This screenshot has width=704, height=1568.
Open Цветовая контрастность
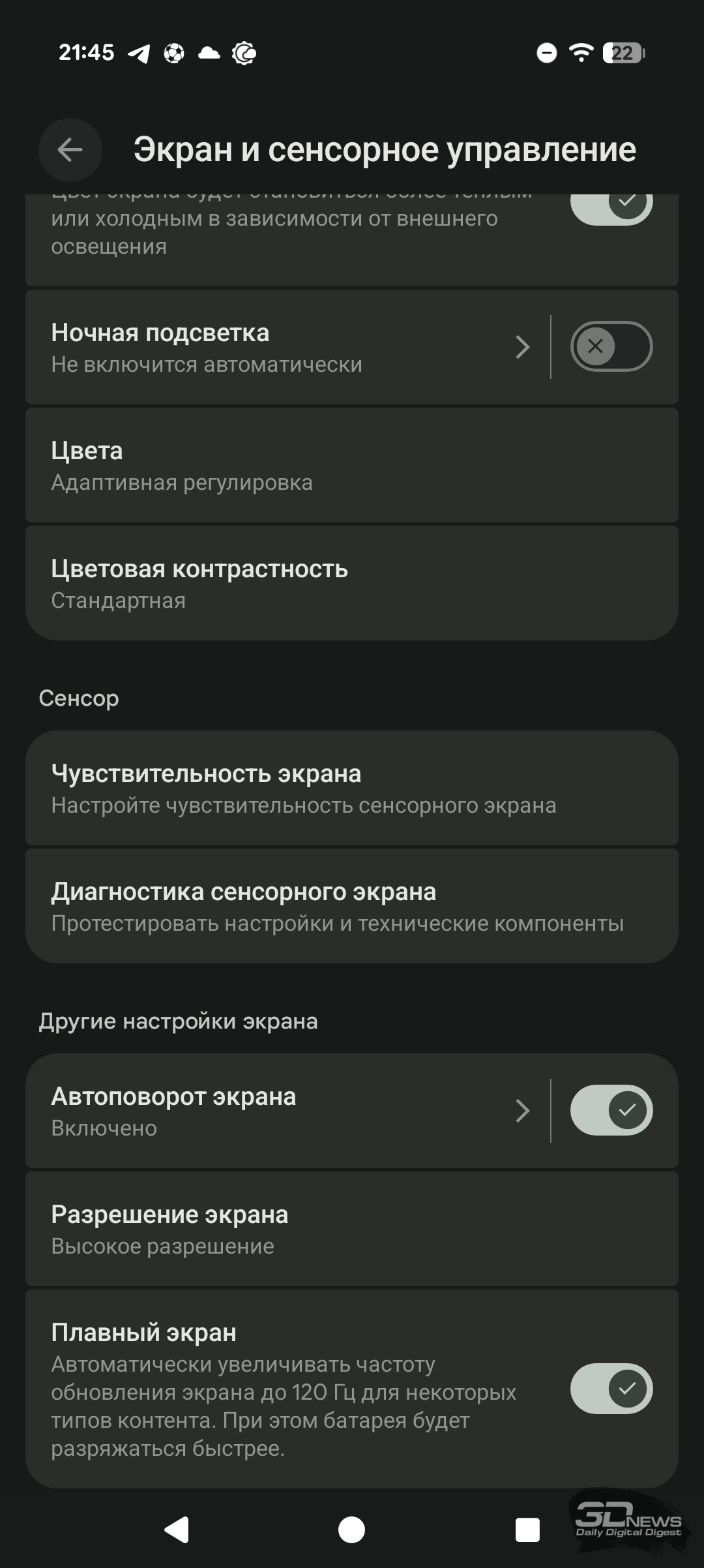(352, 584)
